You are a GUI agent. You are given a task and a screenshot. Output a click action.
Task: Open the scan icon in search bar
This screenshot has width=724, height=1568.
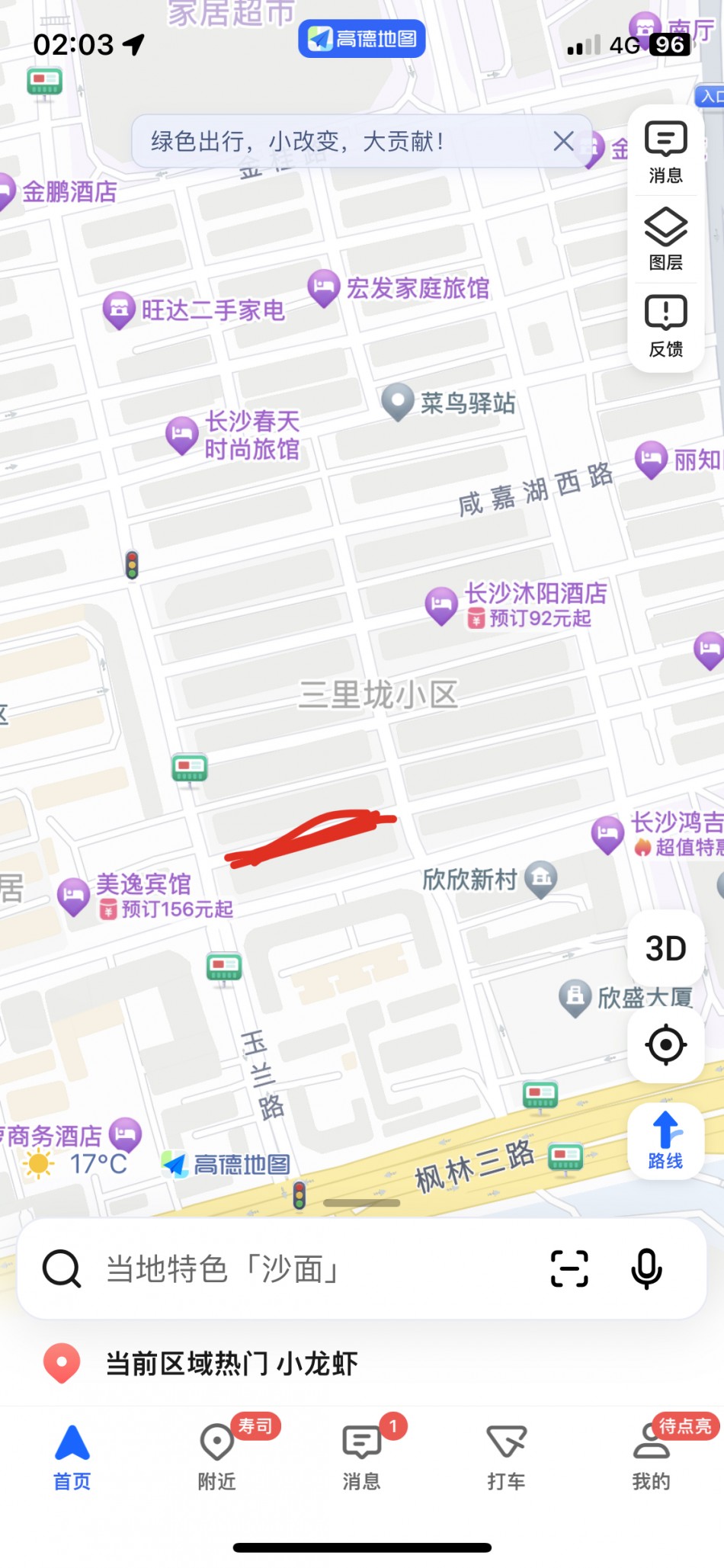coord(569,1269)
